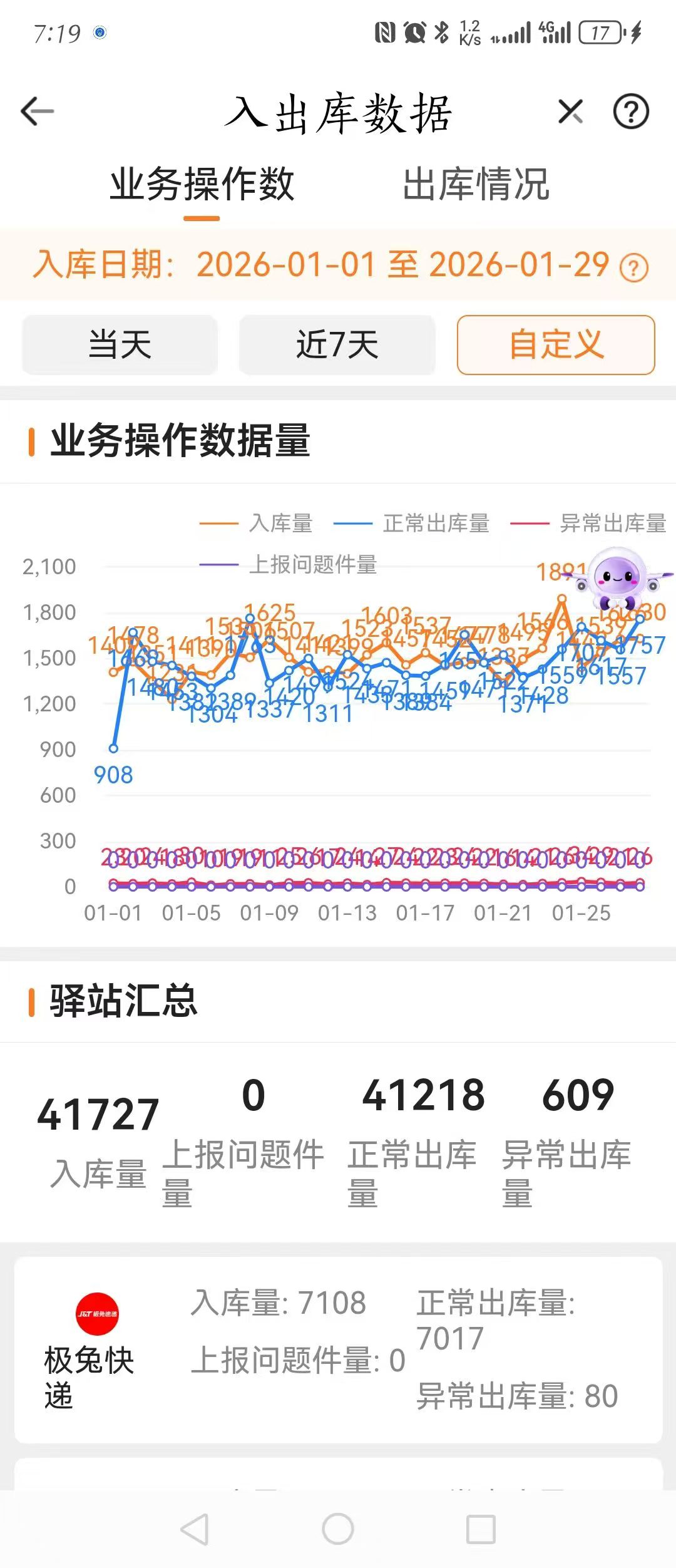This screenshot has height=1568, width=676.
Task: Open the 极兔快递 station card
Action: tap(338, 1351)
